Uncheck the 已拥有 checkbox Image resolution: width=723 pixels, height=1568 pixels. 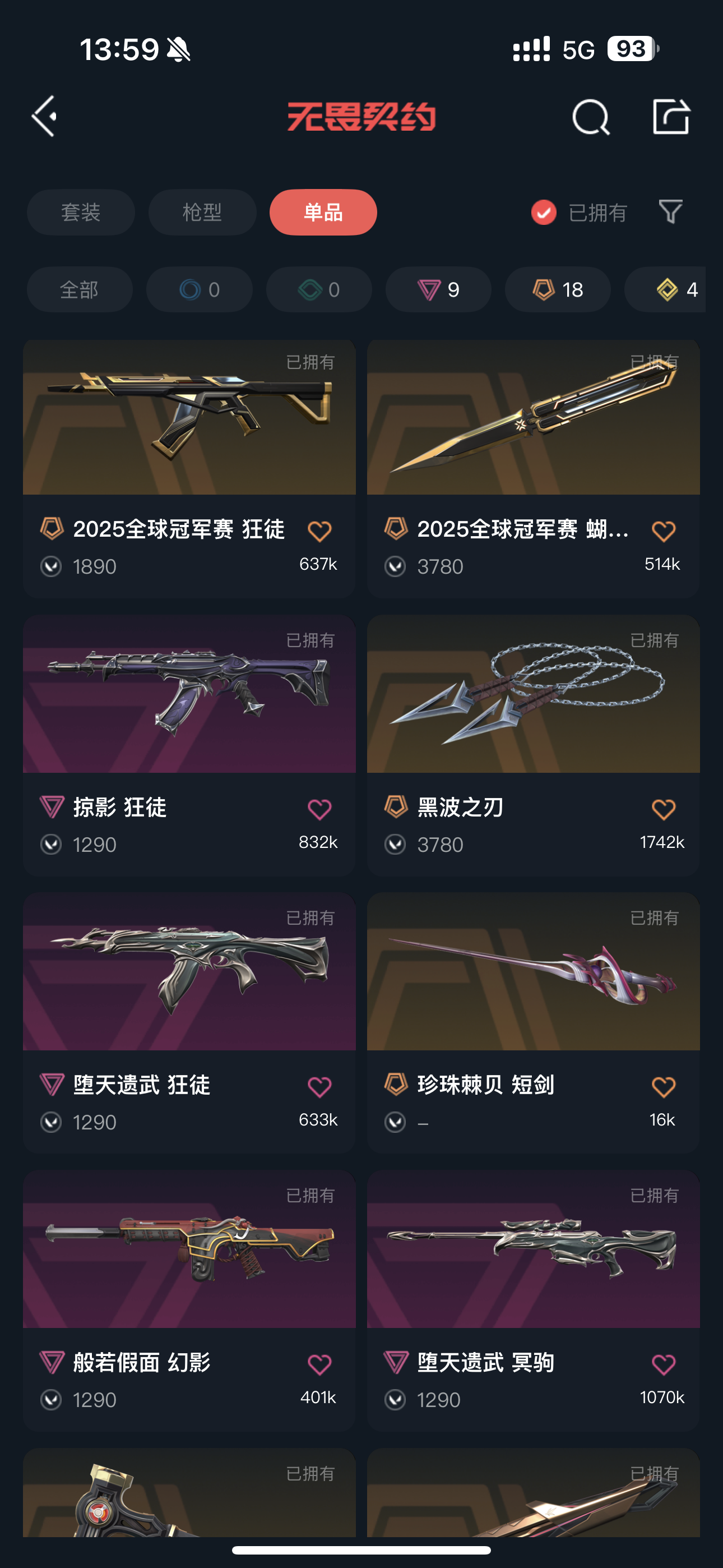[x=544, y=213]
